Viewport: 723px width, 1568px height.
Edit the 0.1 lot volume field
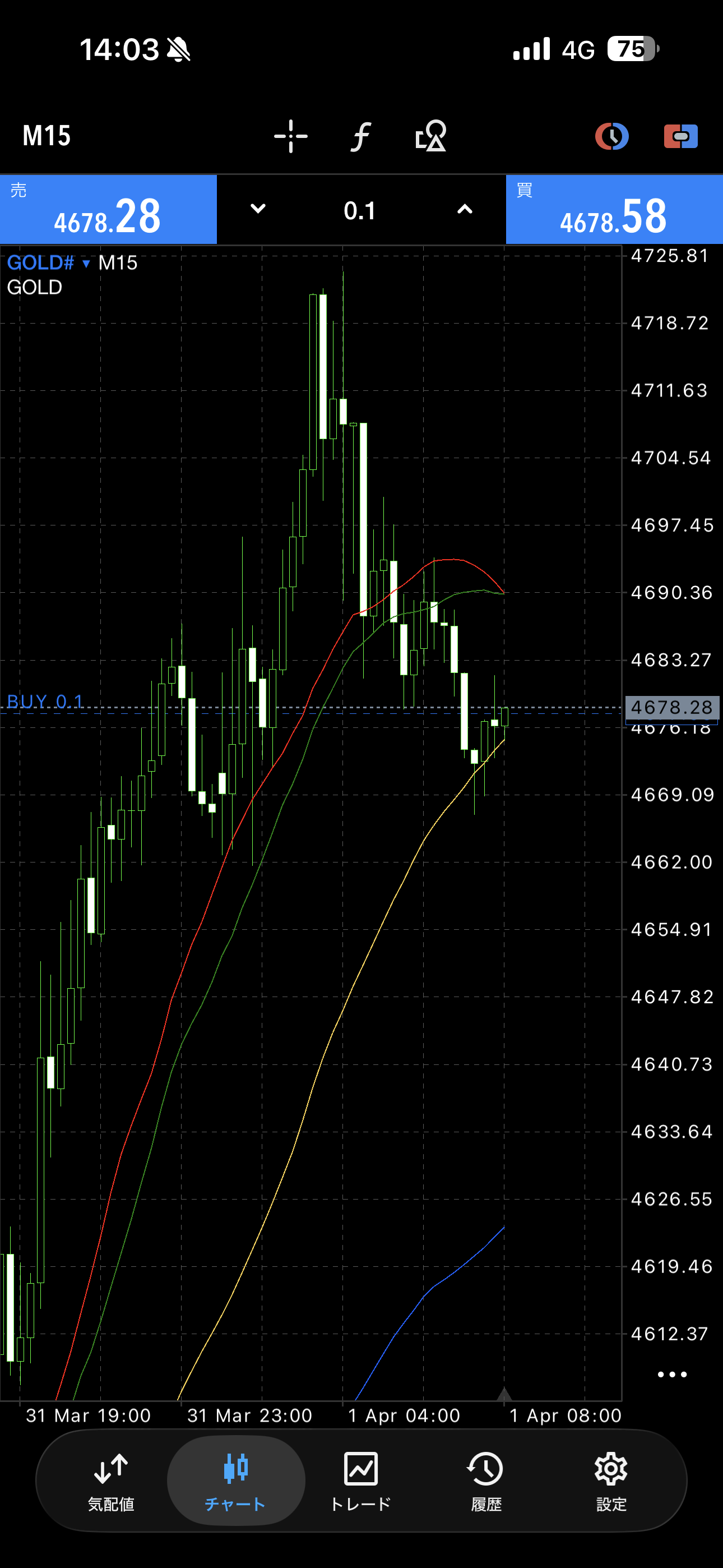(x=360, y=211)
